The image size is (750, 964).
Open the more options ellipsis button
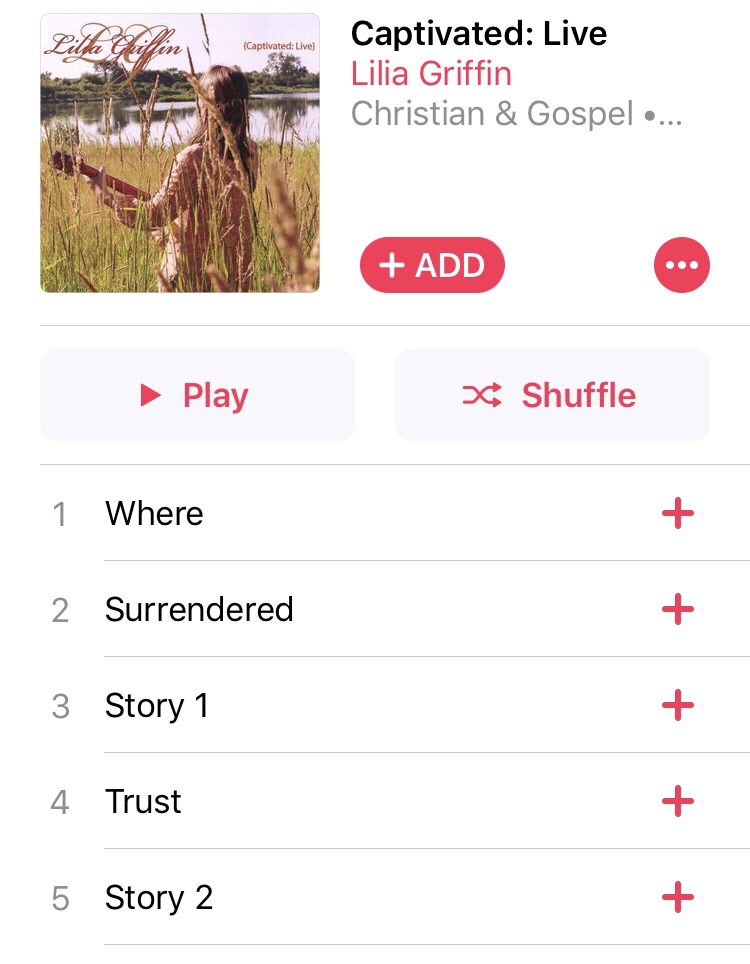pyautogui.click(x=681, y=265)
